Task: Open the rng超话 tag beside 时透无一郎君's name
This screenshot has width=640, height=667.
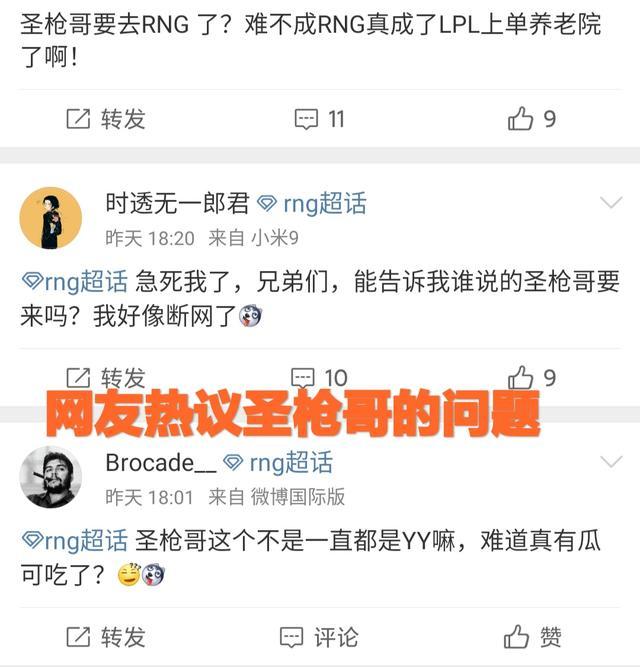Action: point(312,204)
